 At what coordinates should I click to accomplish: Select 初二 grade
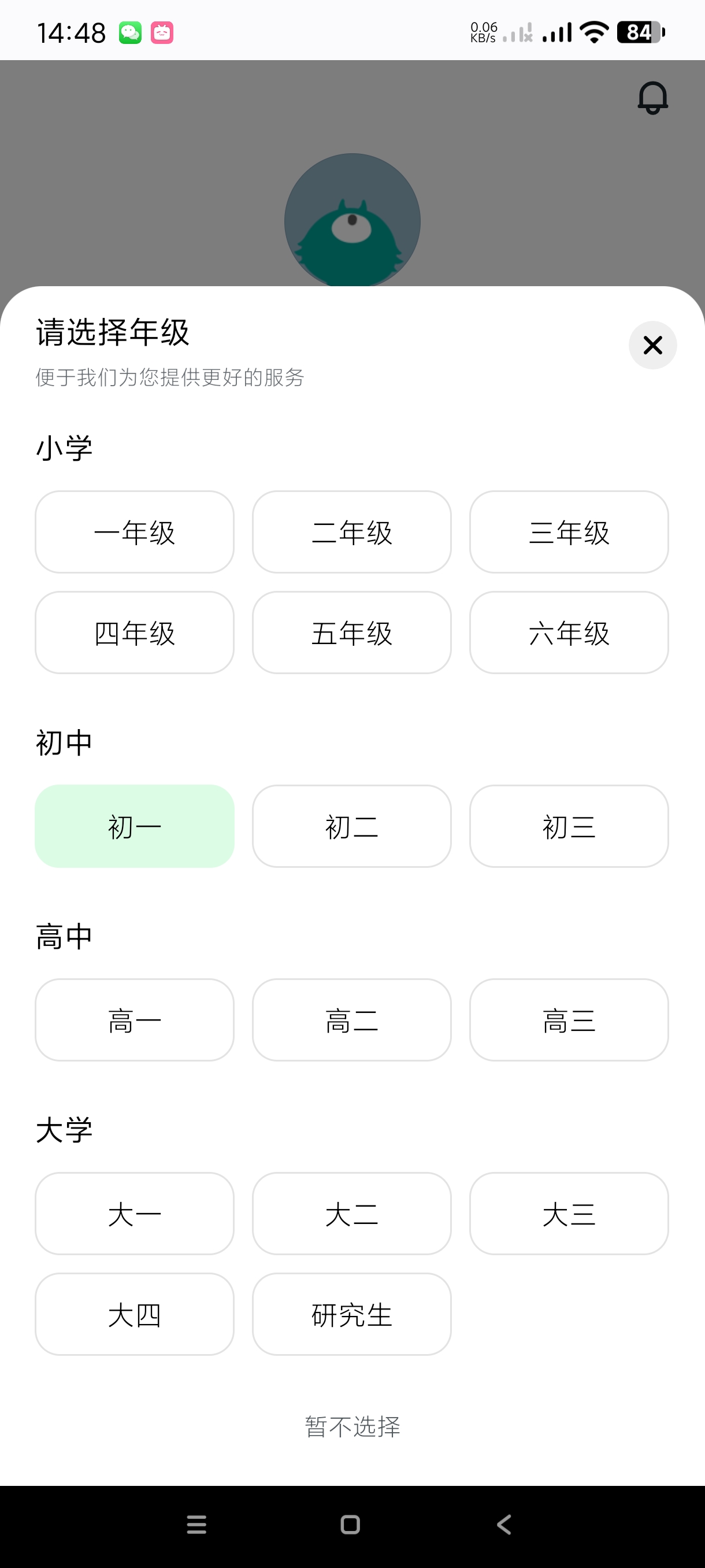tap(351, 826)
